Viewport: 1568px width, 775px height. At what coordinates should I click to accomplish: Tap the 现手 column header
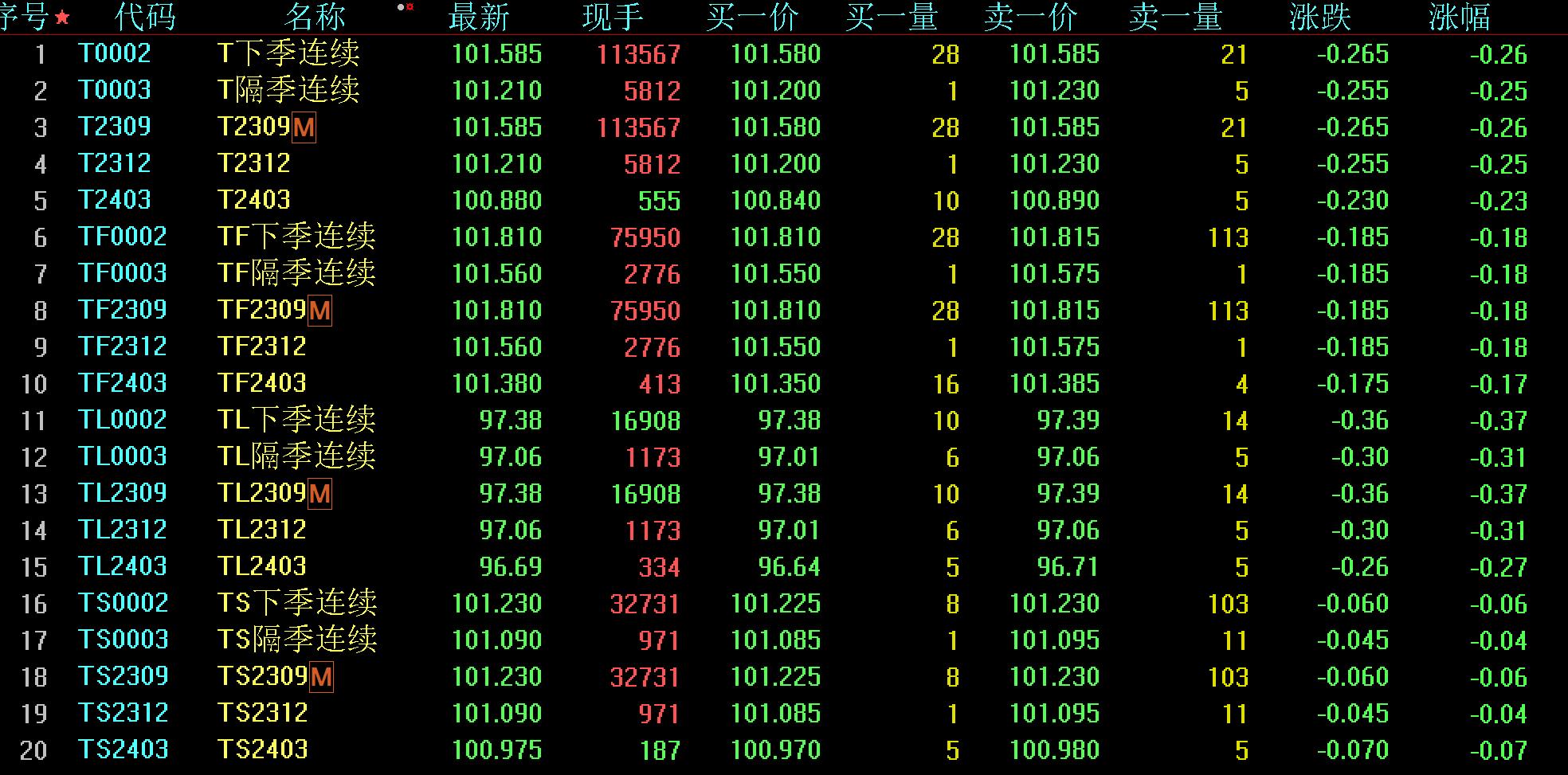(612, 17)
